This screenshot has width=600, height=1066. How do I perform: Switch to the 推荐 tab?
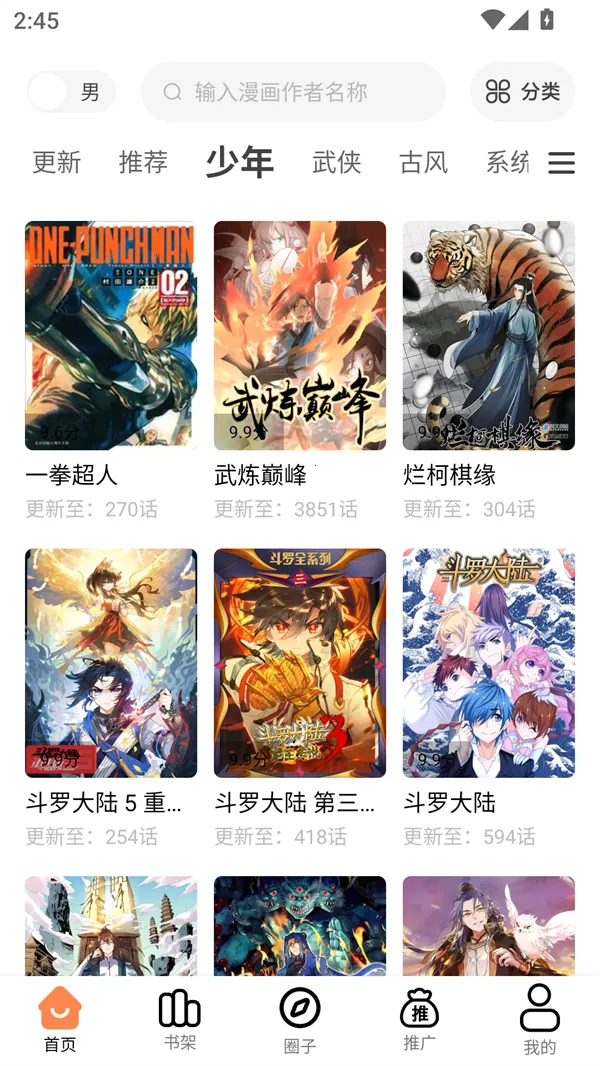tap(143, 162)
